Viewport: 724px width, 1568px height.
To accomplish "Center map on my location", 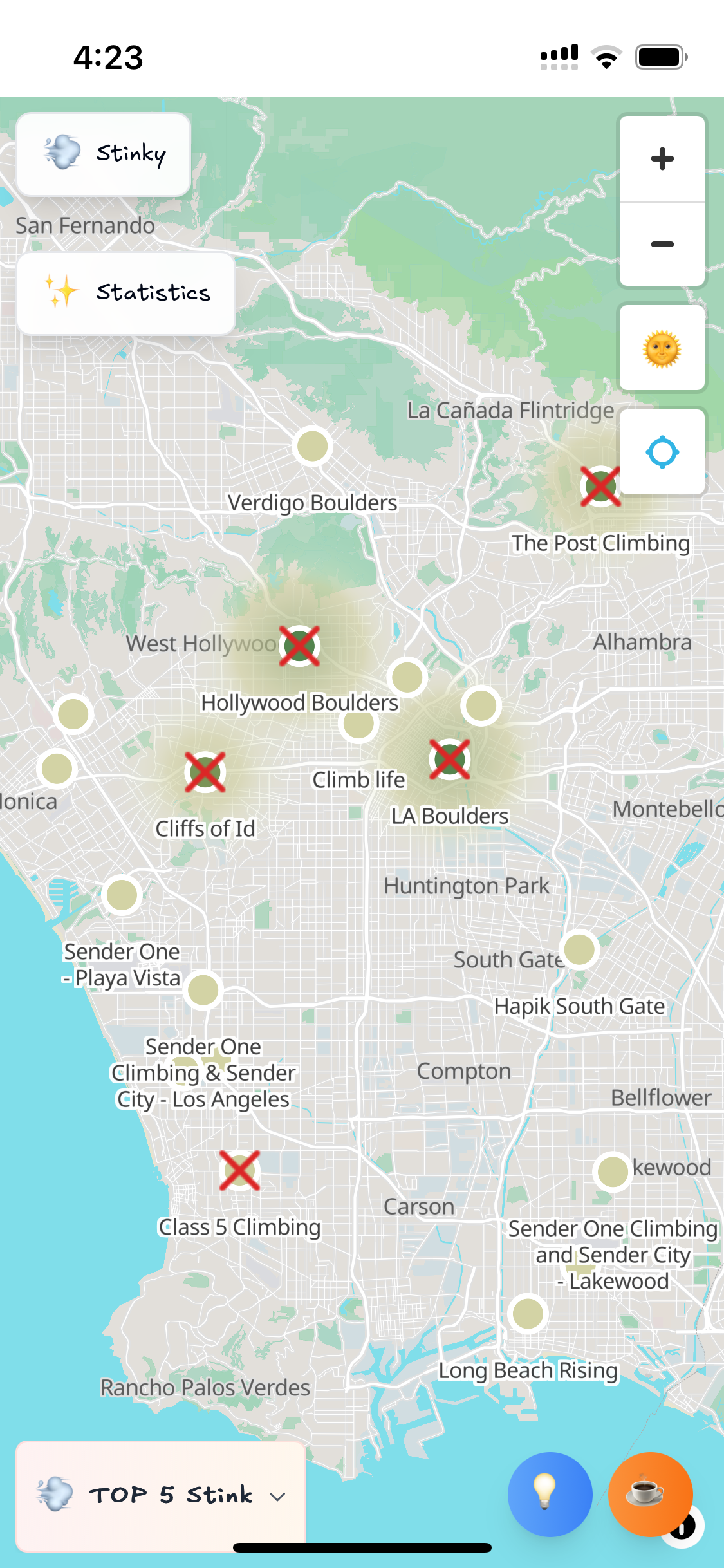I will pyautogui.click(x=662, y=452).
